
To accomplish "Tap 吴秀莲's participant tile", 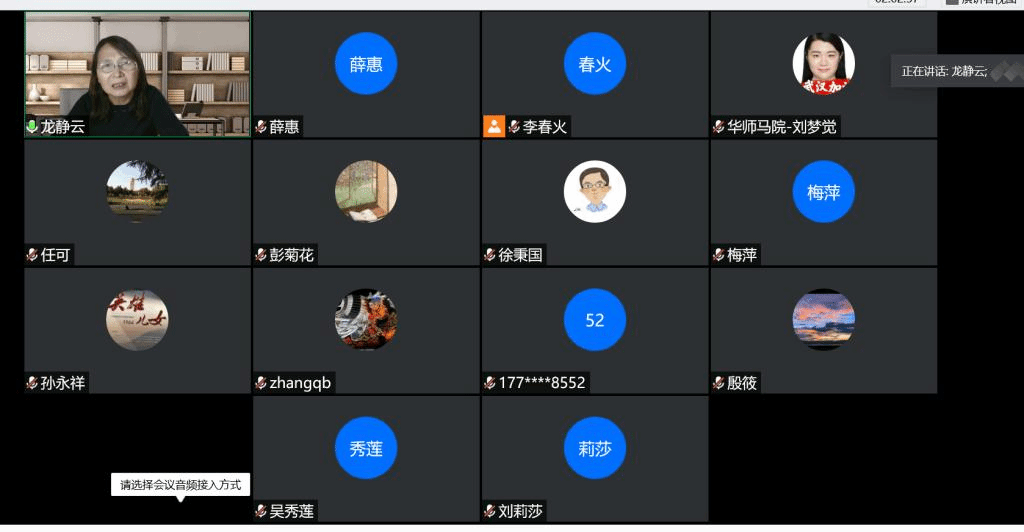I will pyautogui.click(x=366, y=458).
